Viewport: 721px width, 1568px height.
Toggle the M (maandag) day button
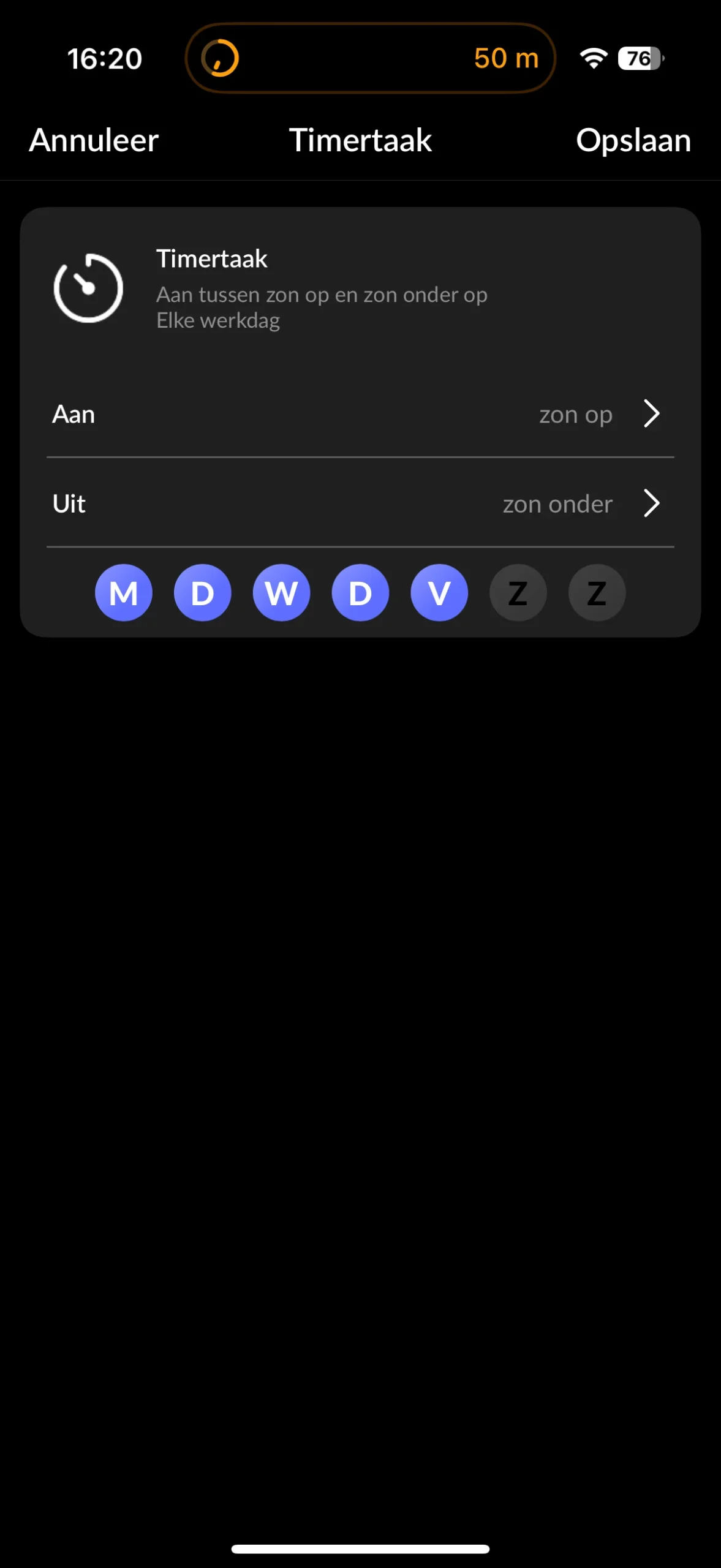coord(124,592)
